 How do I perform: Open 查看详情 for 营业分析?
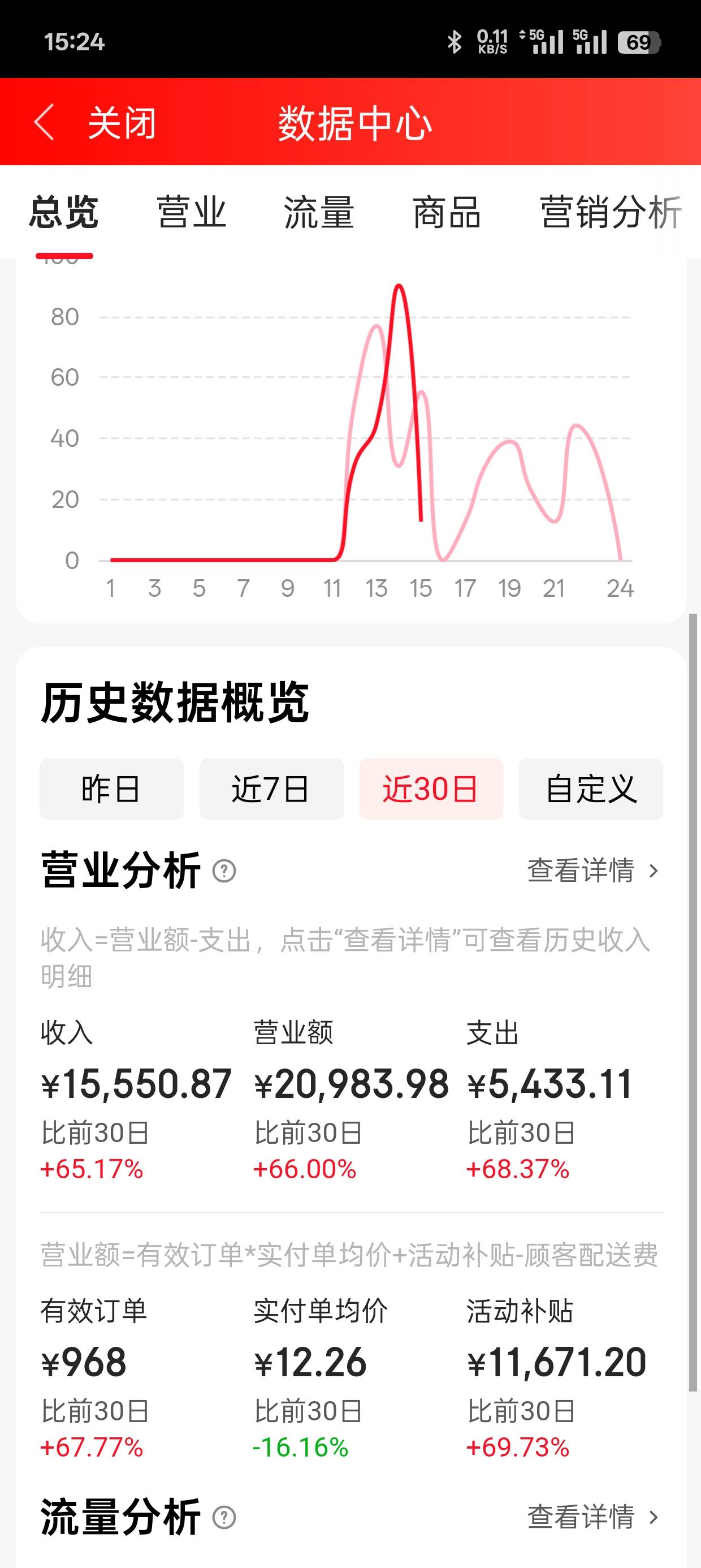592,871
